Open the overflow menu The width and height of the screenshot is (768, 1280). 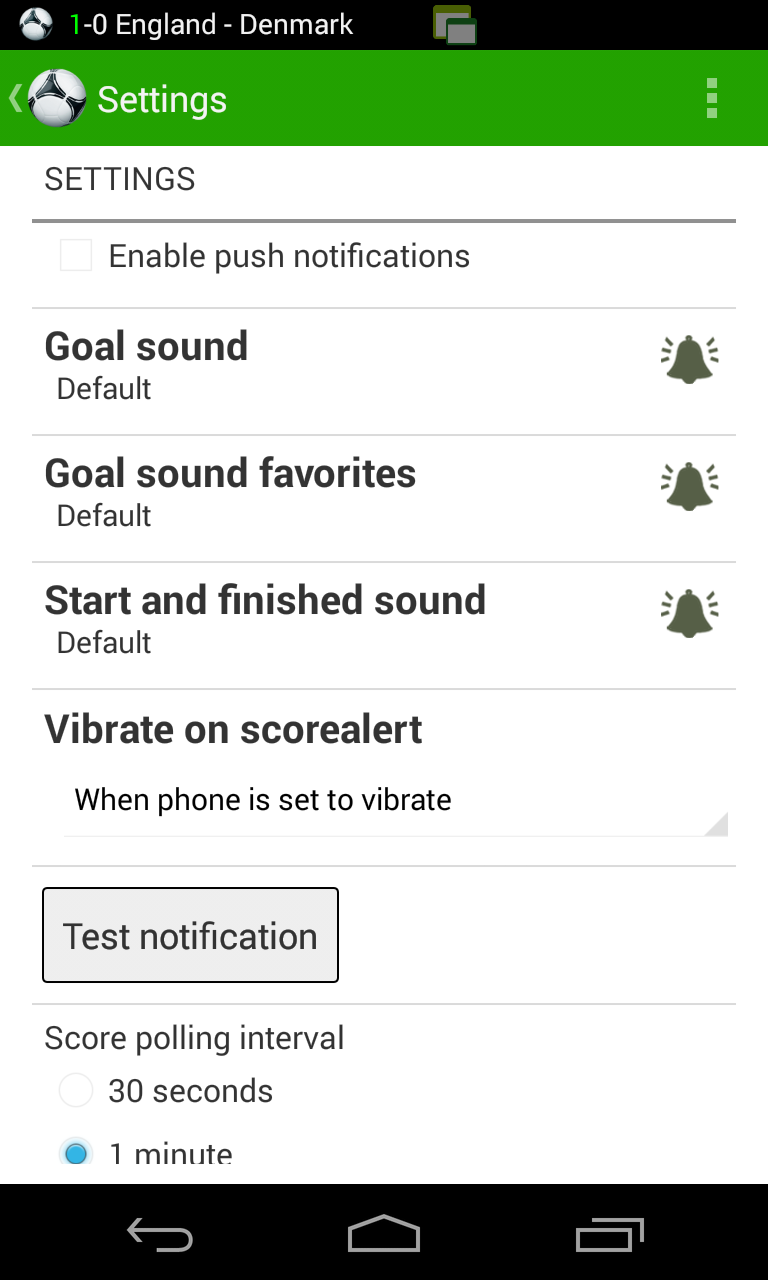coord(712,99)
